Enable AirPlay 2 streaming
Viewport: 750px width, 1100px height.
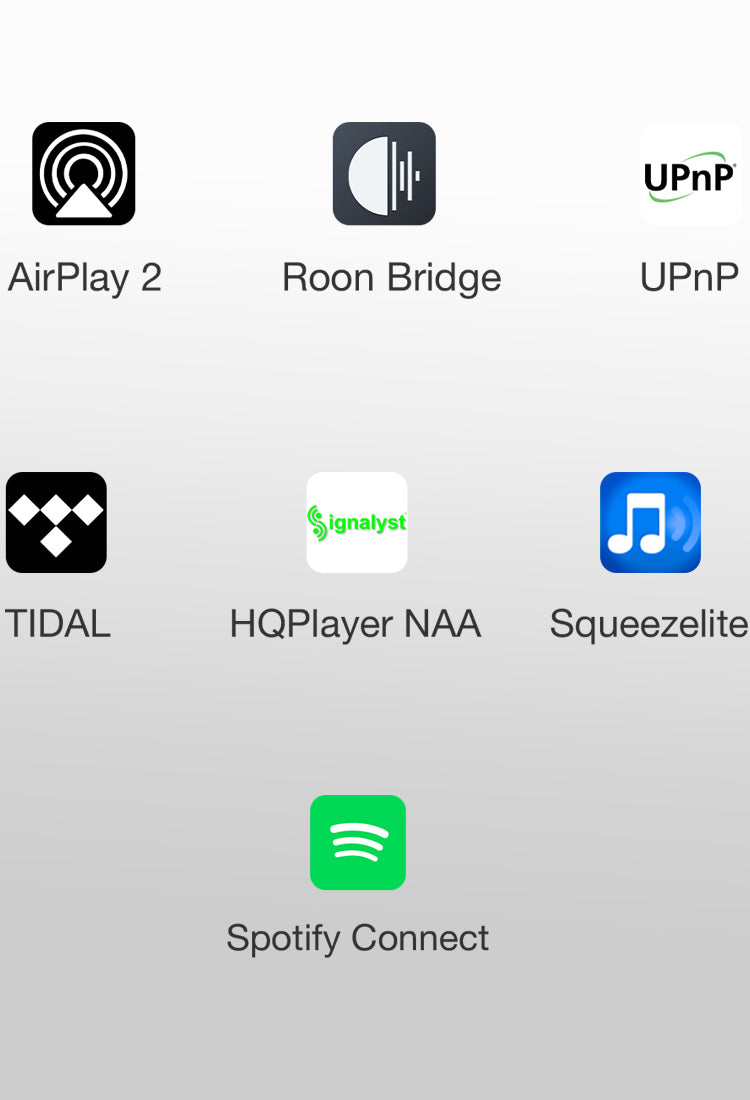84,174
